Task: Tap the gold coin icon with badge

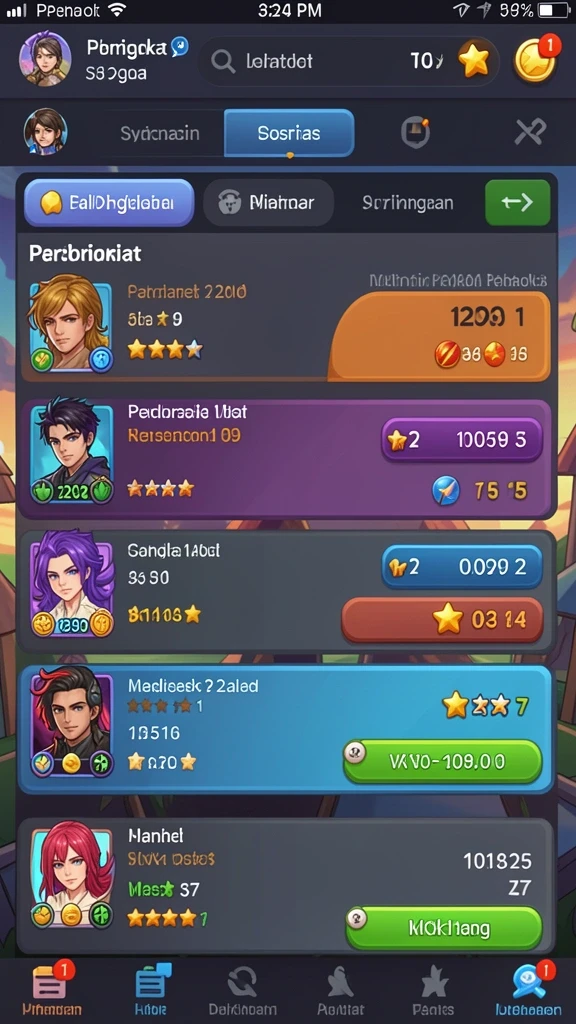Action: 536,60
